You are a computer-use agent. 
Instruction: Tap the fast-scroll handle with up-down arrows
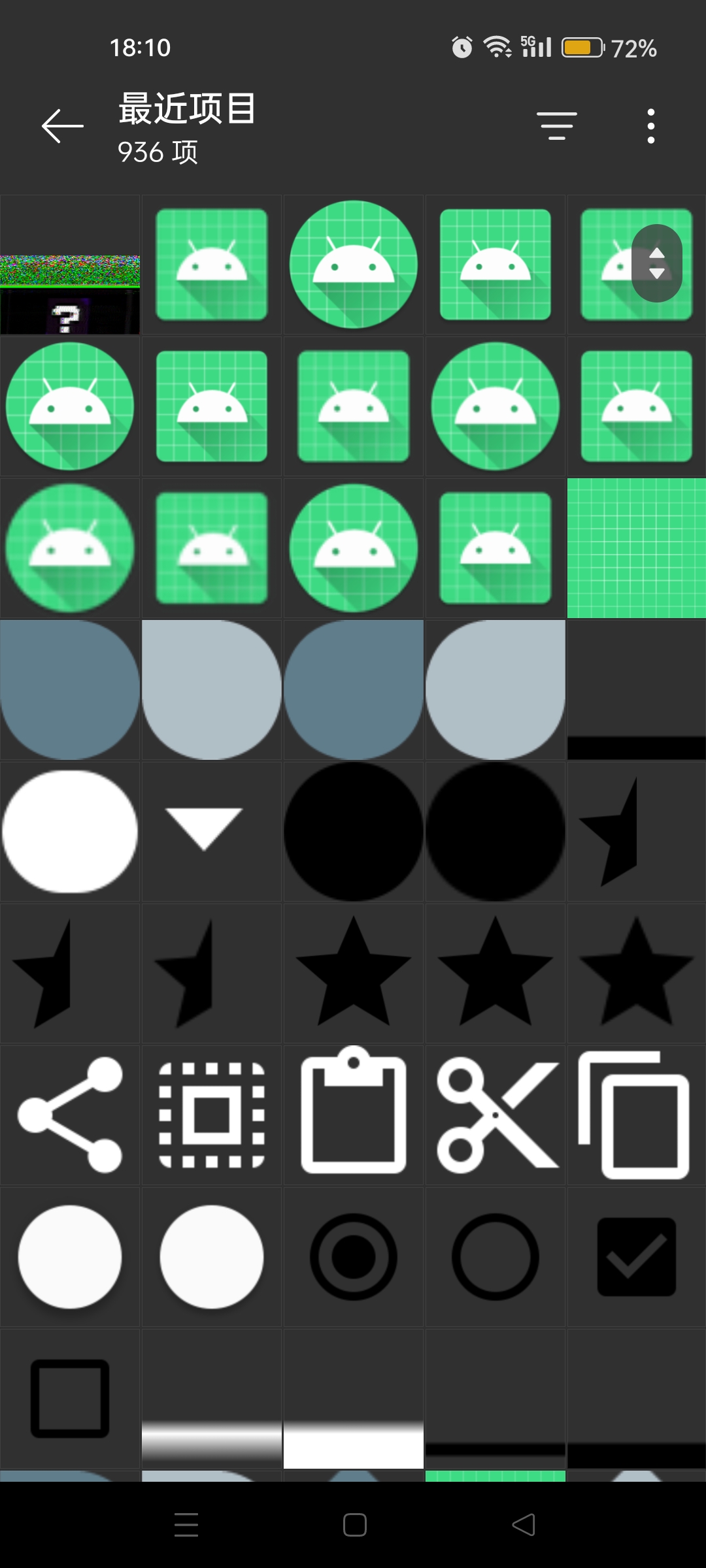point(657,263)
